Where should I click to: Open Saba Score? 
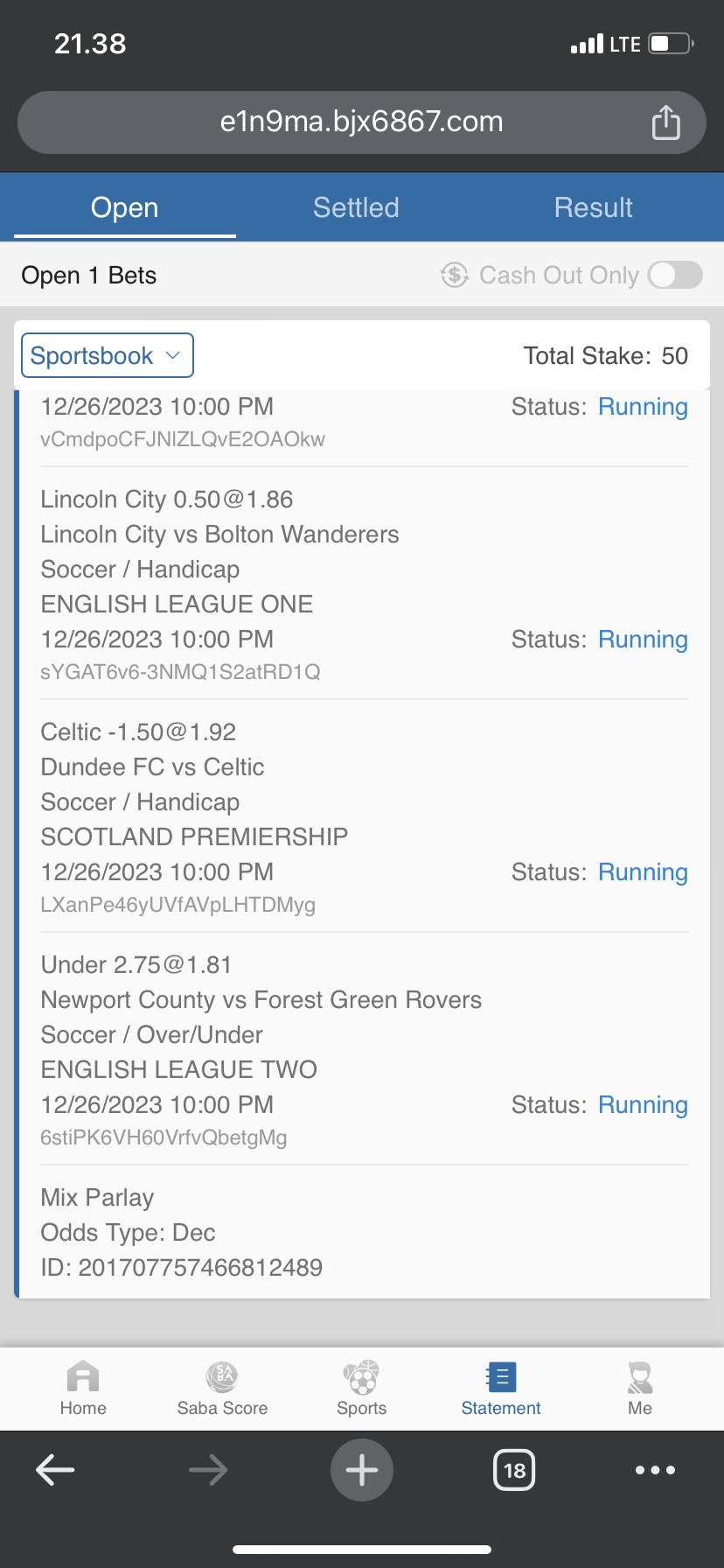coord(222,1388)
